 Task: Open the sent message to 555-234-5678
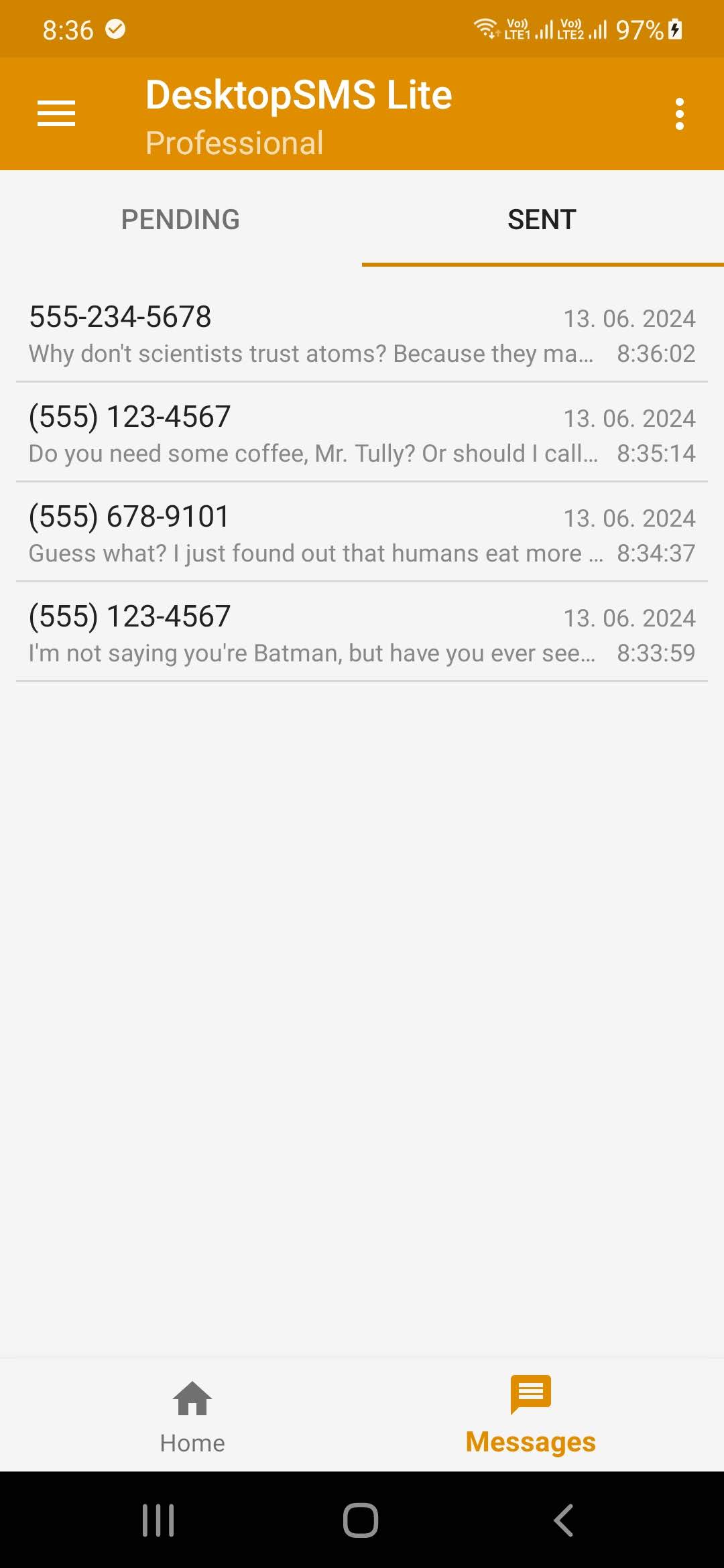[362, 334]
